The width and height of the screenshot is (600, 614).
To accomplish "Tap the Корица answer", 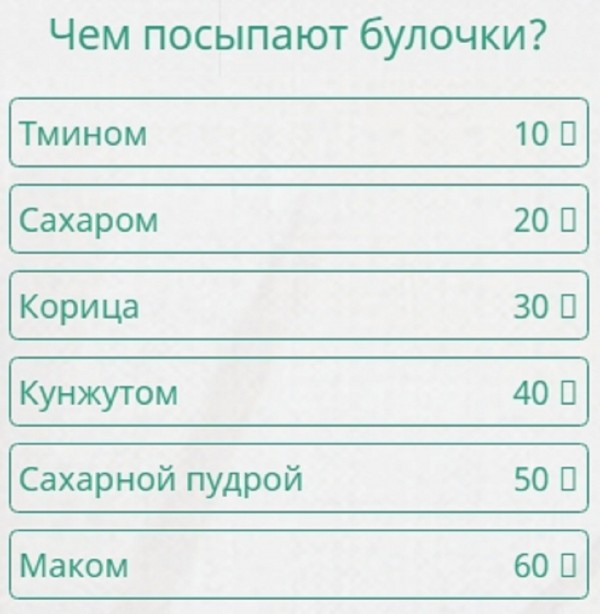I will [x=298, y=306].
